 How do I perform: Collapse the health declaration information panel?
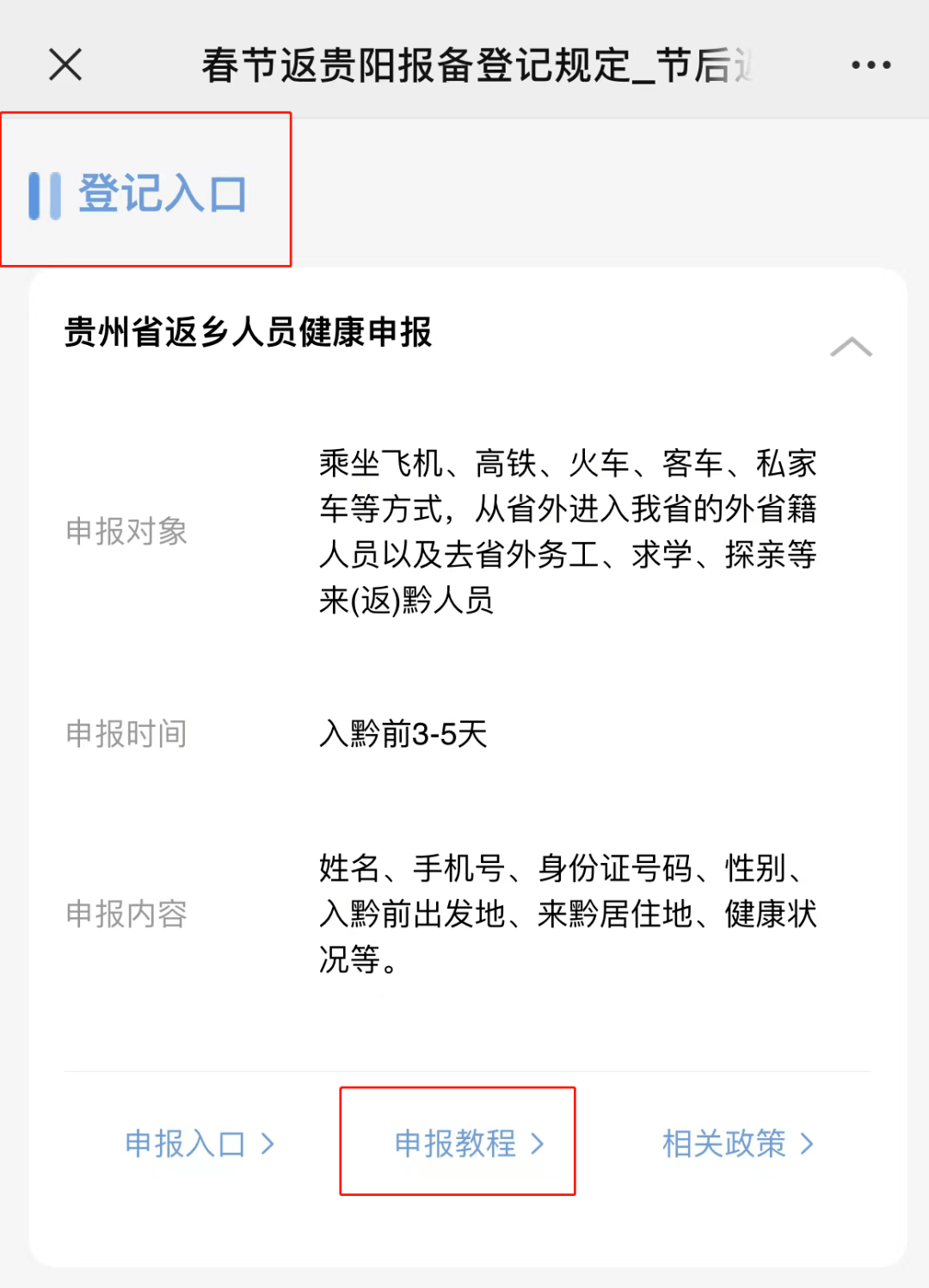point(852,345)
